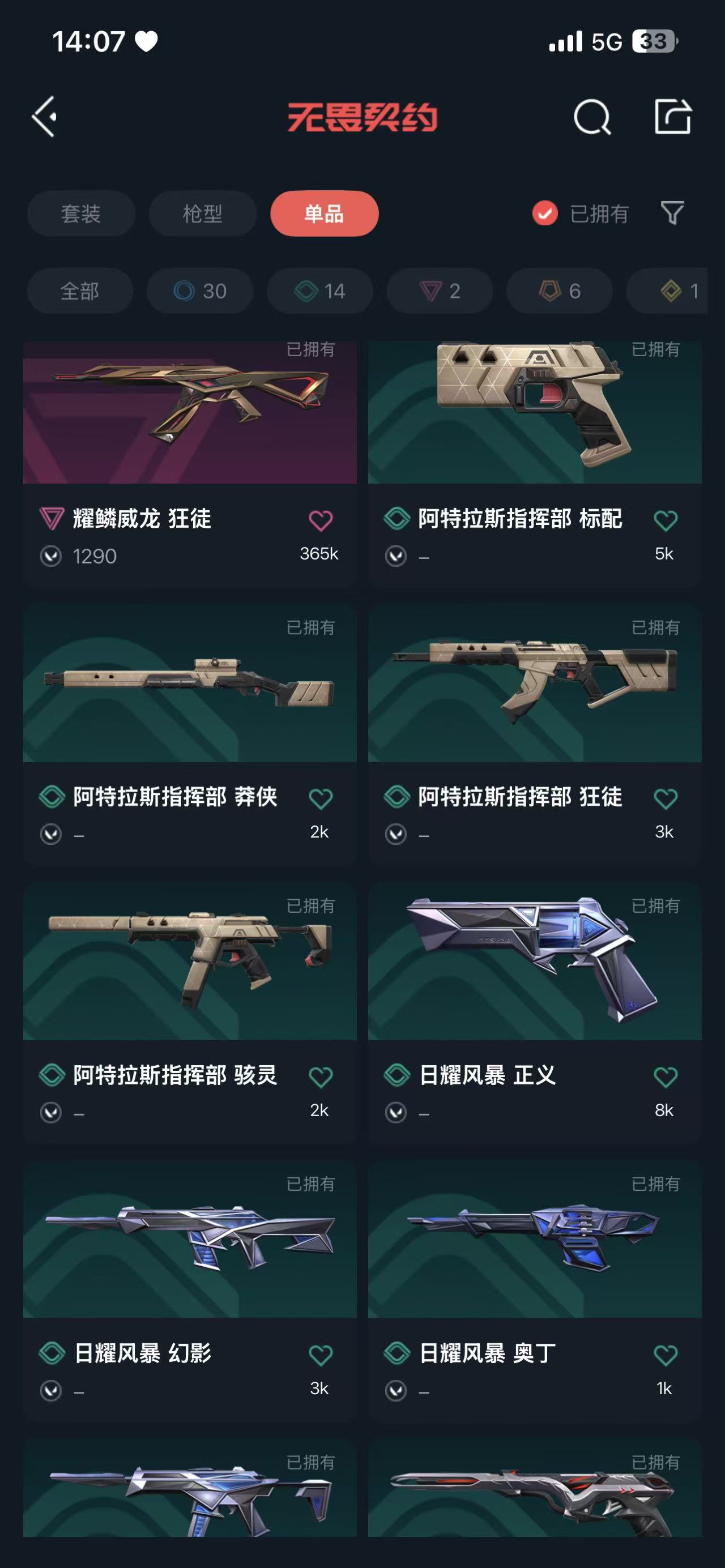
Task: Filter by the orange tier chip showing 6
Action: (560, 291)
